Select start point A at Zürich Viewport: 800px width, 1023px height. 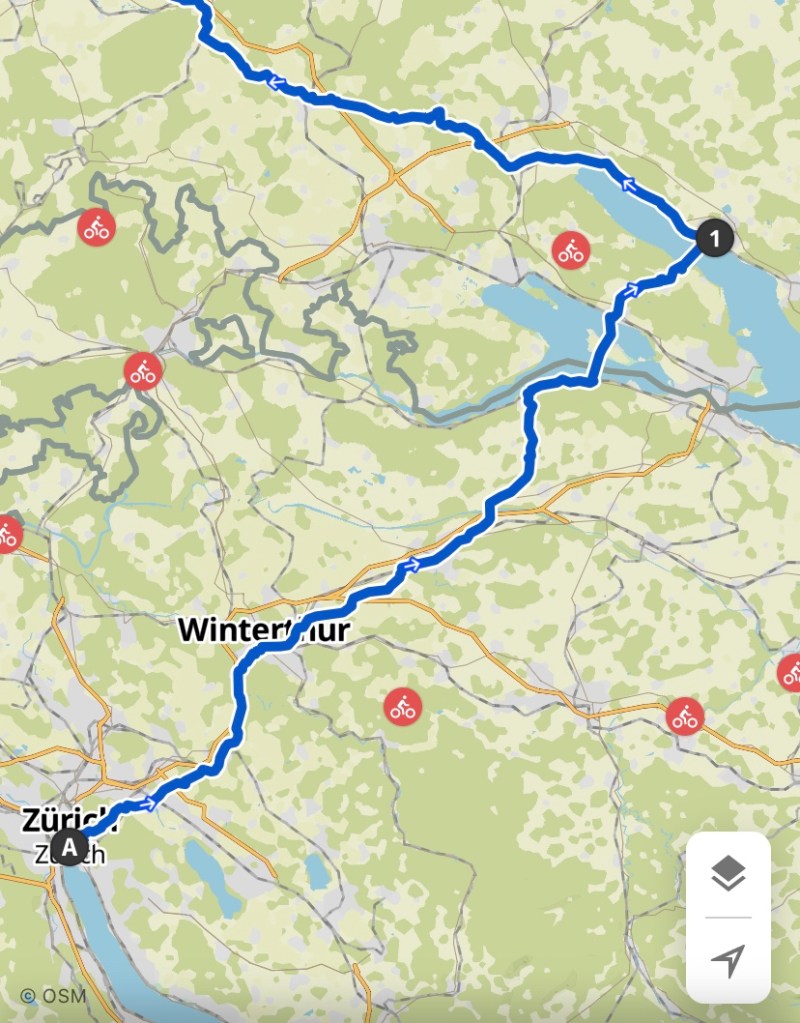(68, 847)
